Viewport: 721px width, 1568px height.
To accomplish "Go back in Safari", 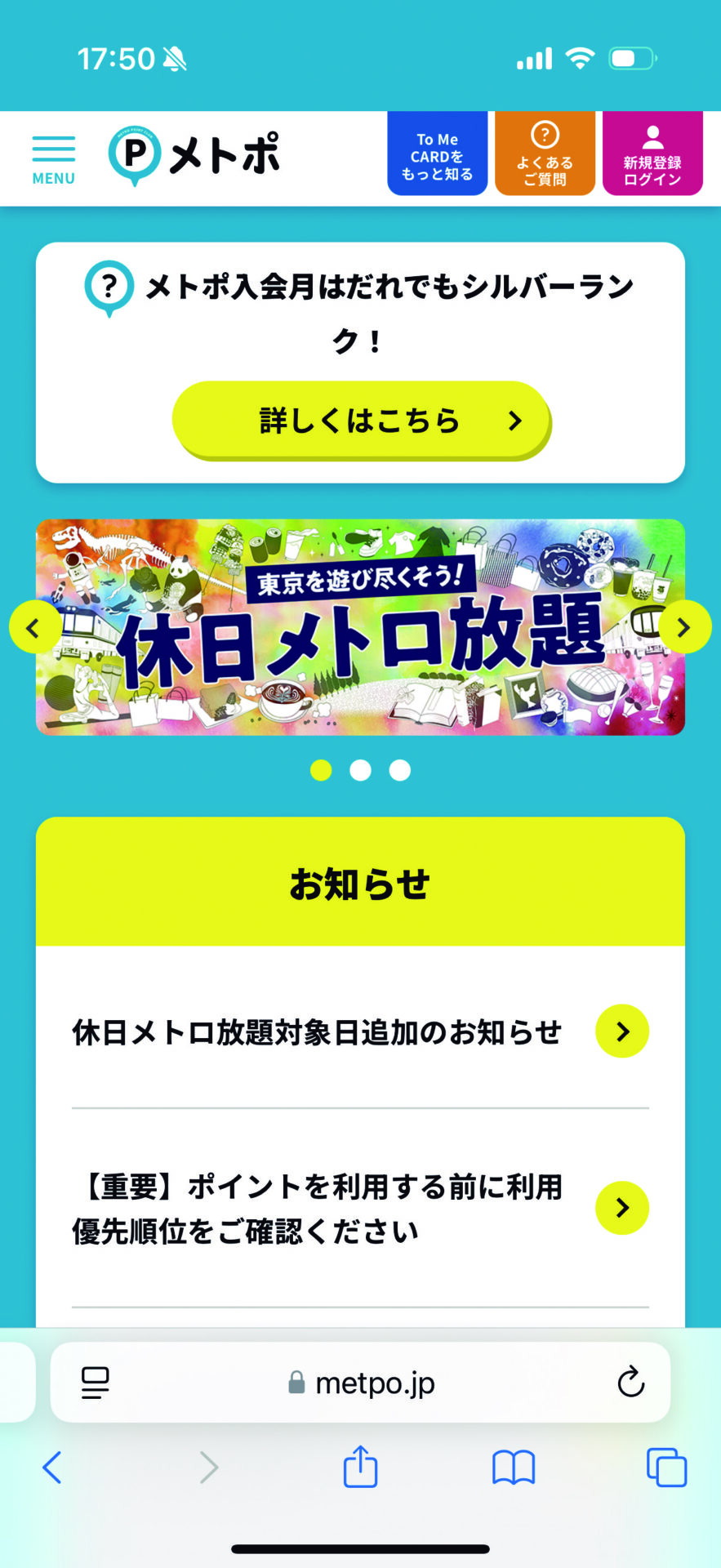I will tap(52, 1468).
